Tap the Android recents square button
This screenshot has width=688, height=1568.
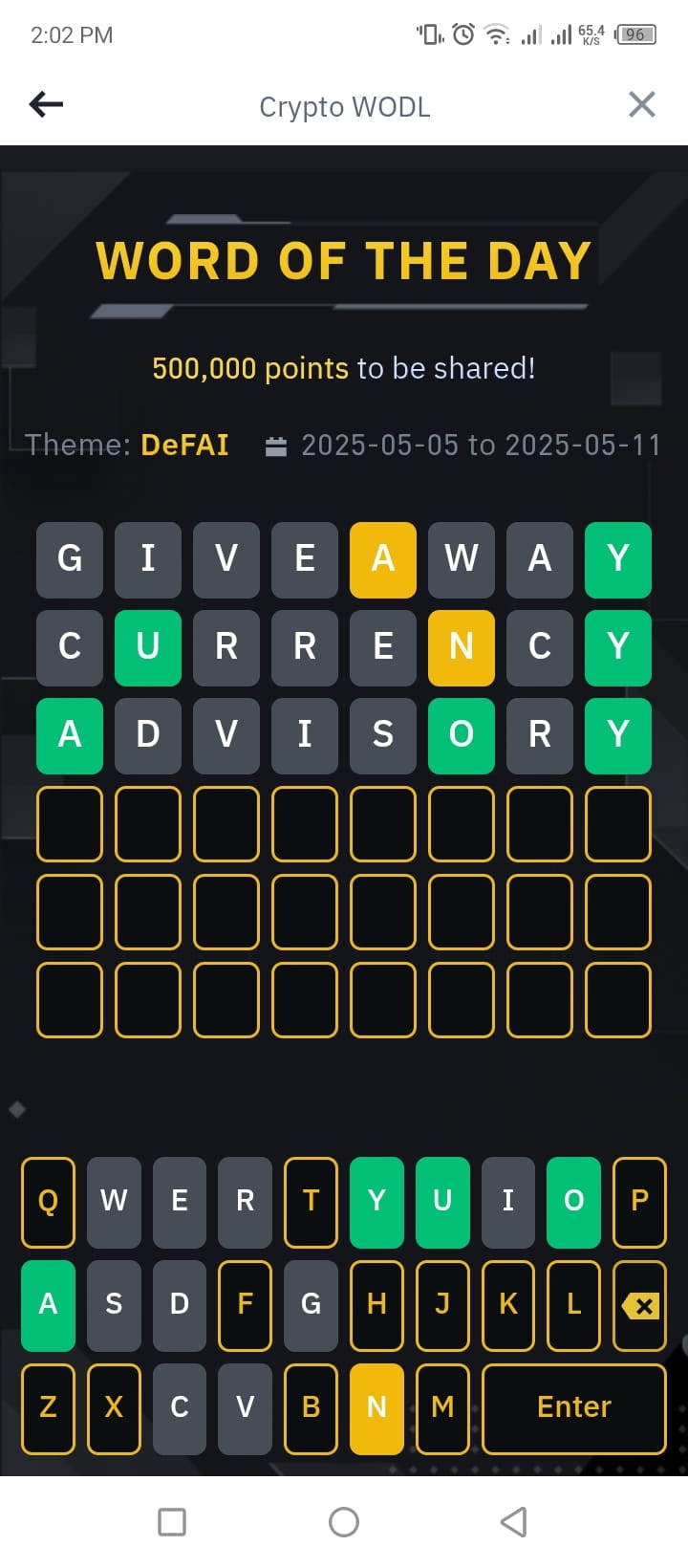[172, 1522]
